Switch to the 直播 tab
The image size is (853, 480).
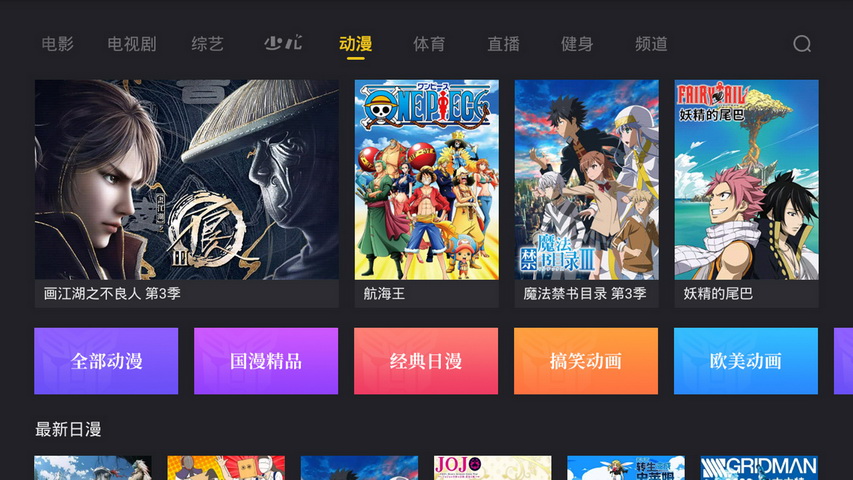pos(503,44)
